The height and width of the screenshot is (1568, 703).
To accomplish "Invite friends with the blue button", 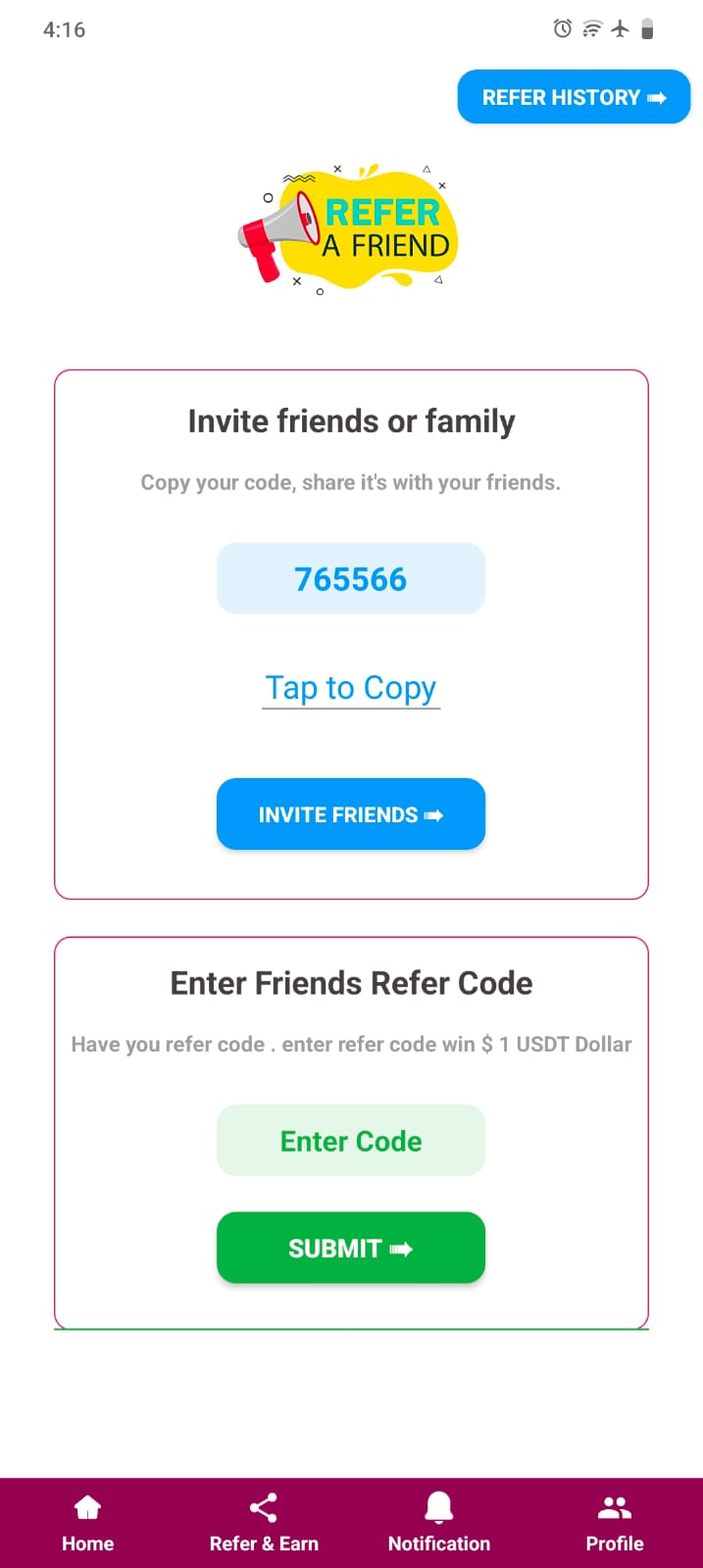I will click(x=351, y=814).
